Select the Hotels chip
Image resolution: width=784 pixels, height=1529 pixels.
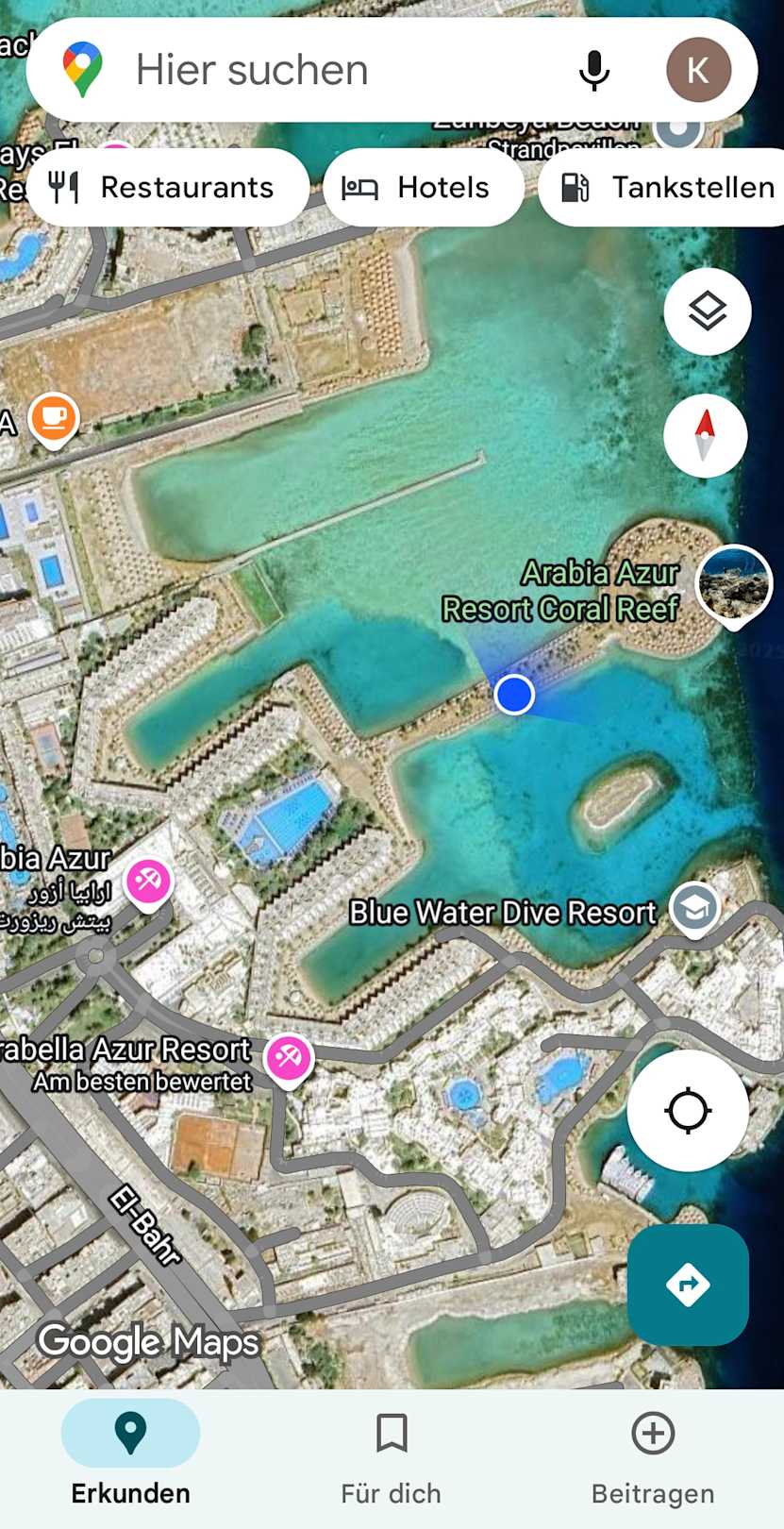[423, 188]
